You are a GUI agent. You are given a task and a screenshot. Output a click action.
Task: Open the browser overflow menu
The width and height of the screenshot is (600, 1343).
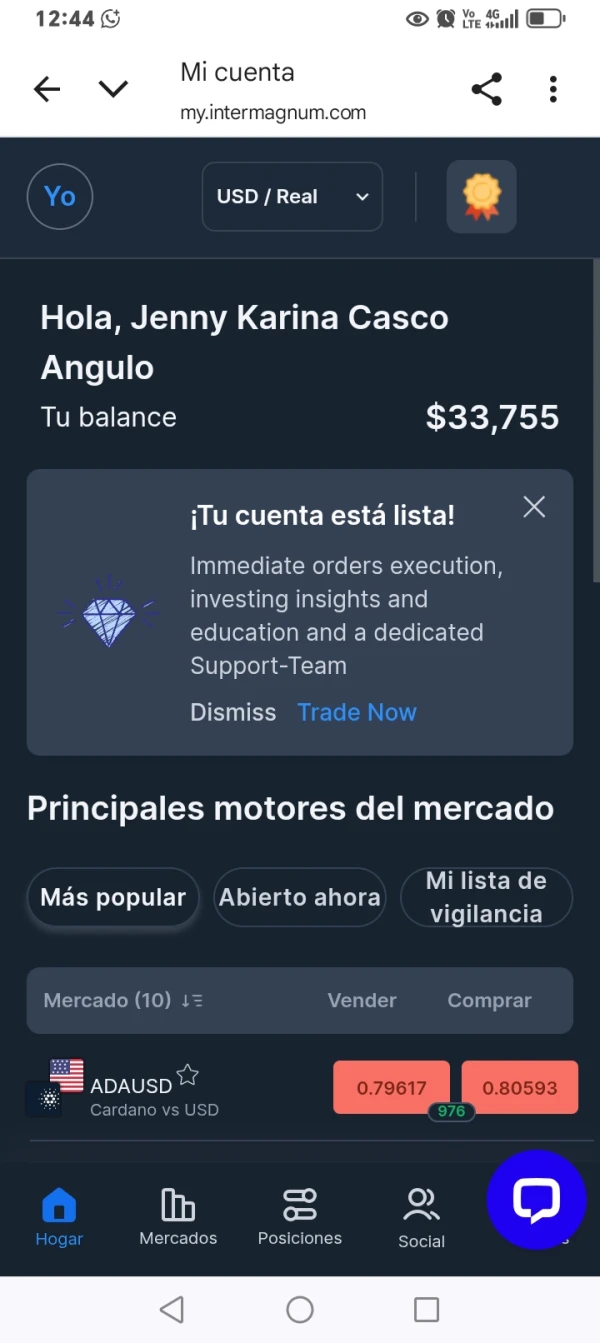point(553,90)
